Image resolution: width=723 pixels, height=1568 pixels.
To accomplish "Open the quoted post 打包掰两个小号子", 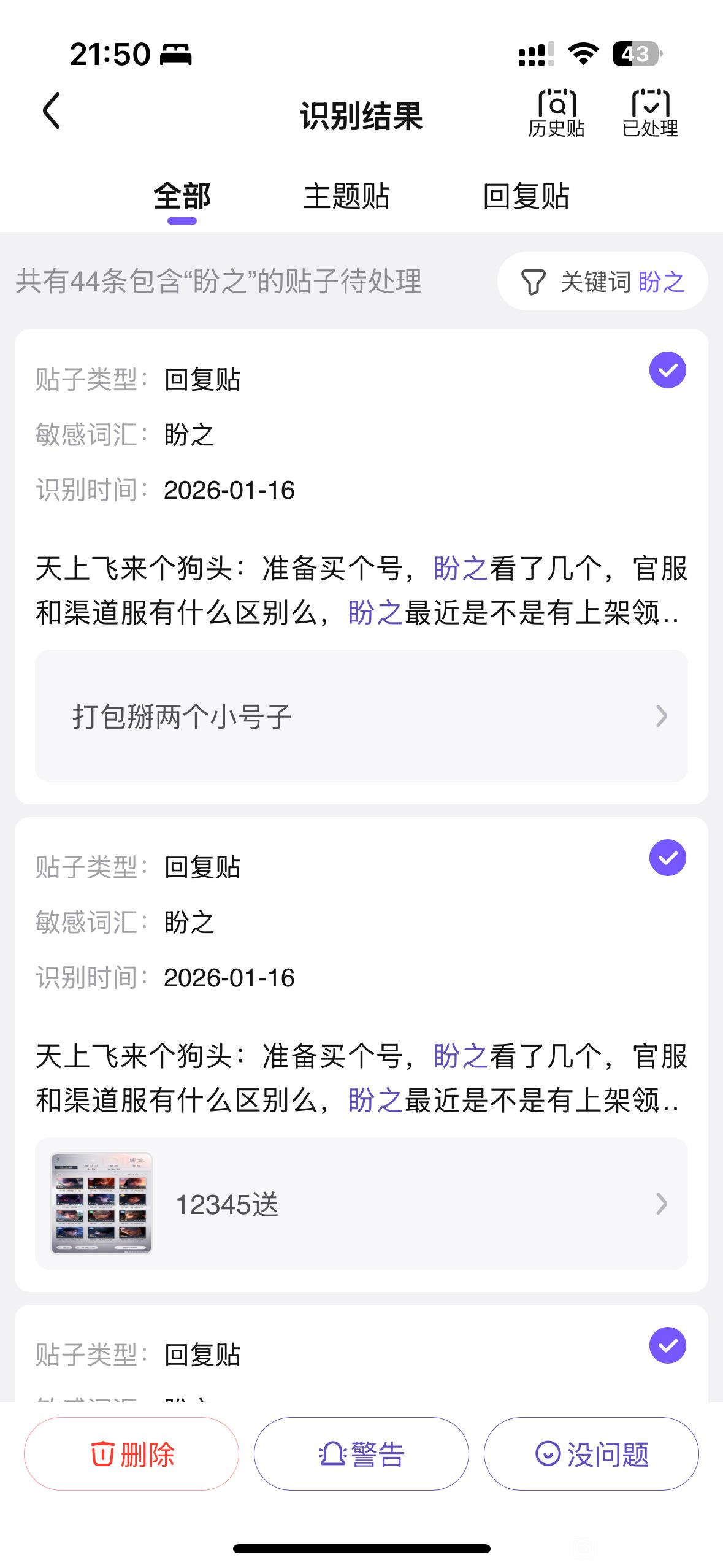I will [x=361, y=716].
